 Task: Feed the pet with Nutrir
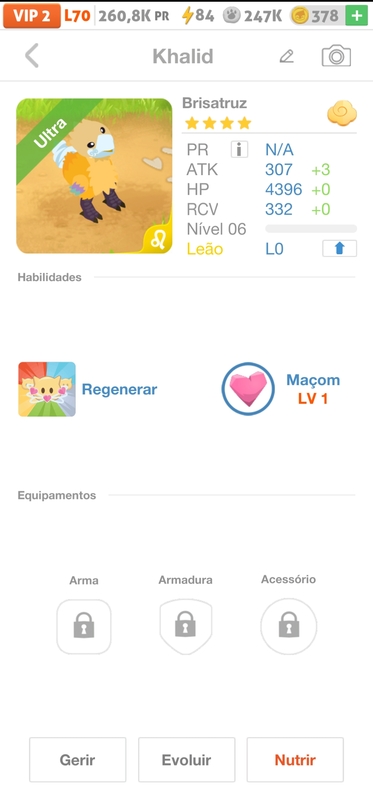pos(295,760)
